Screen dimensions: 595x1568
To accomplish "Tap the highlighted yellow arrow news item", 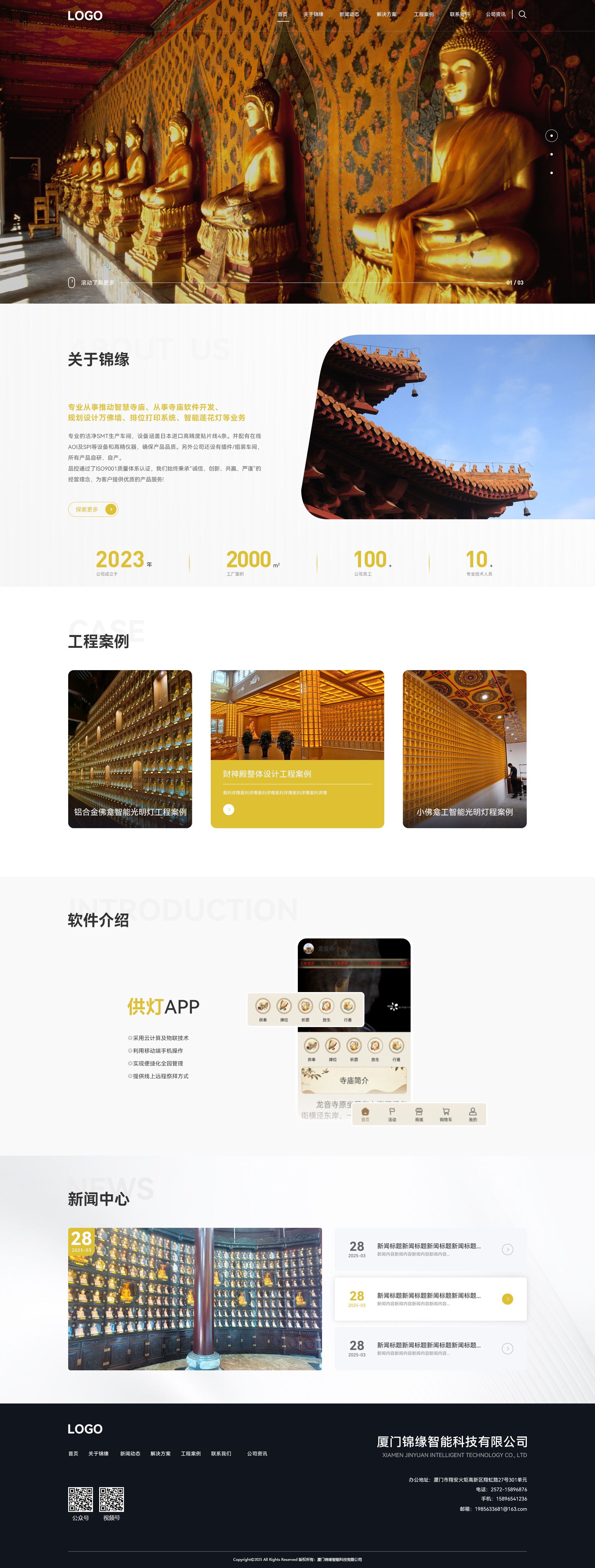I will click(507, 1299).
